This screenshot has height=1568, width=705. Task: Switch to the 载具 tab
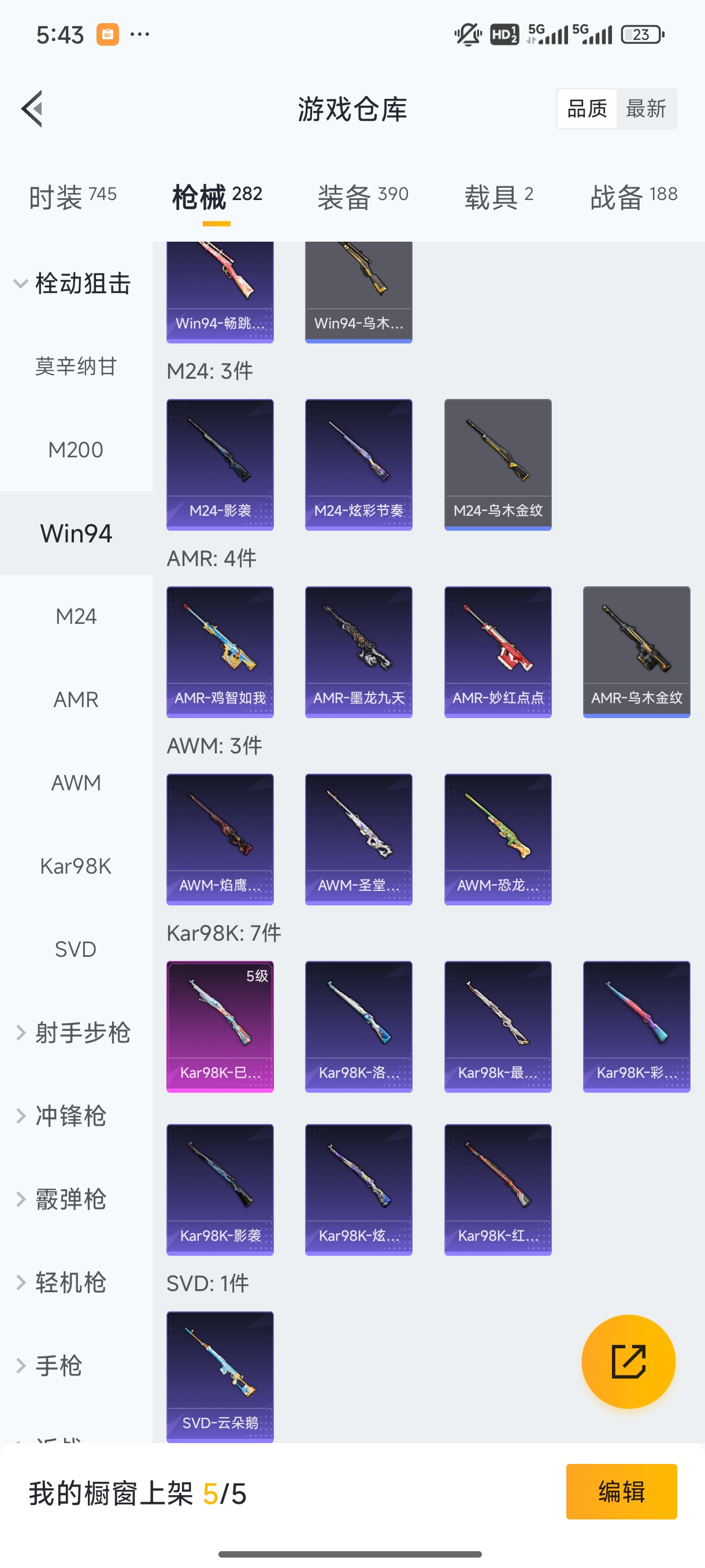pyautogui.click(x=496, y=194)
